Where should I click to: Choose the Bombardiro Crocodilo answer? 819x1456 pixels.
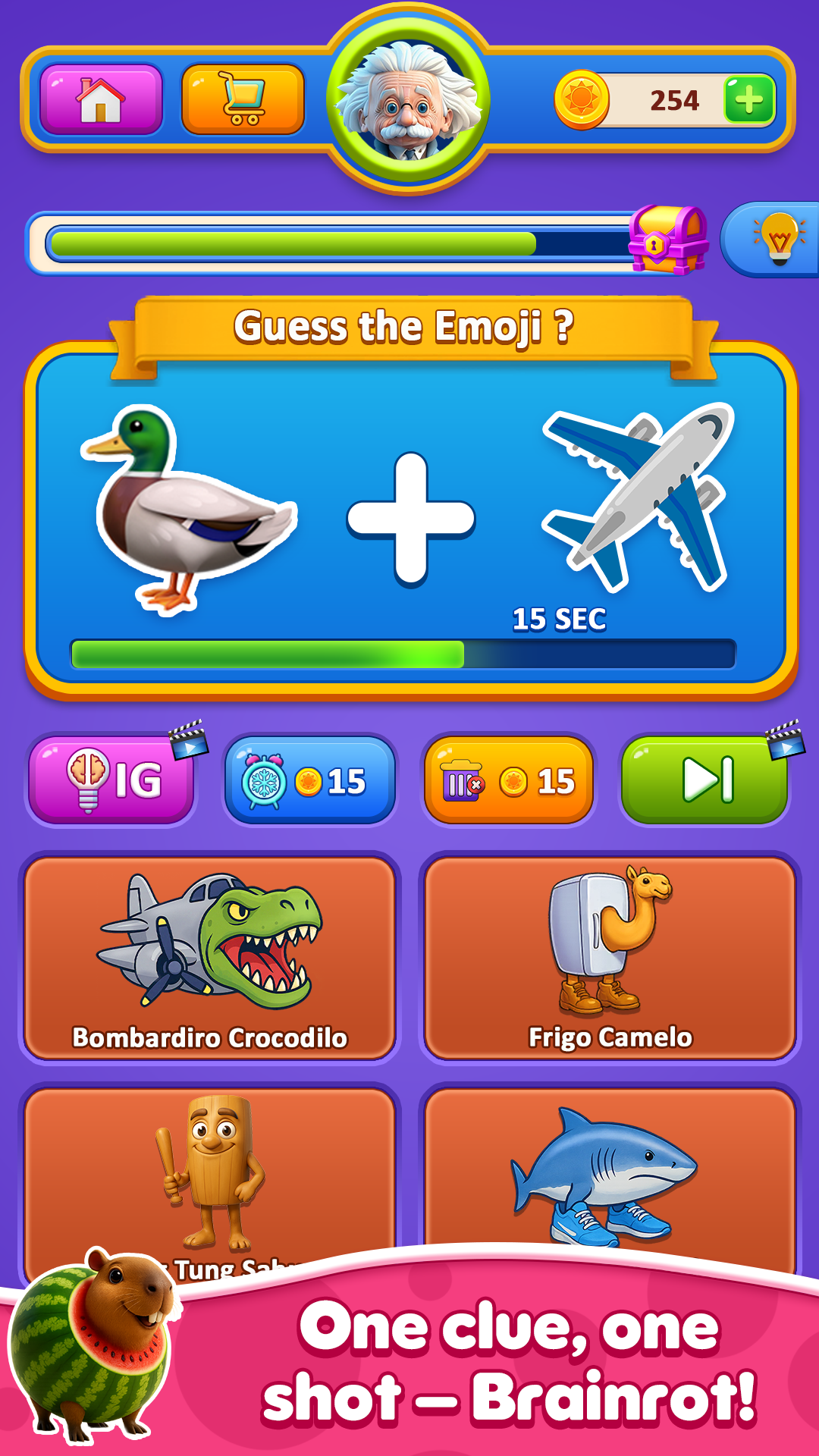click(x=210, y=957)
